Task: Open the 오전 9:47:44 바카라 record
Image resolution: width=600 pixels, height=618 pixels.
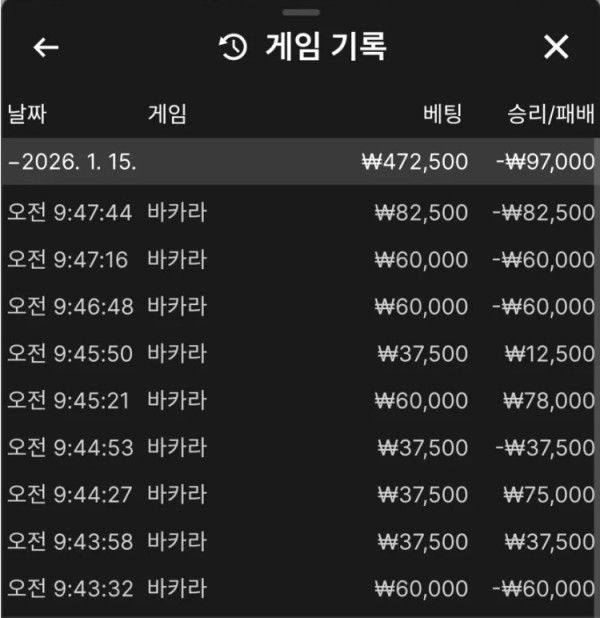Action: tap(300, 213)
